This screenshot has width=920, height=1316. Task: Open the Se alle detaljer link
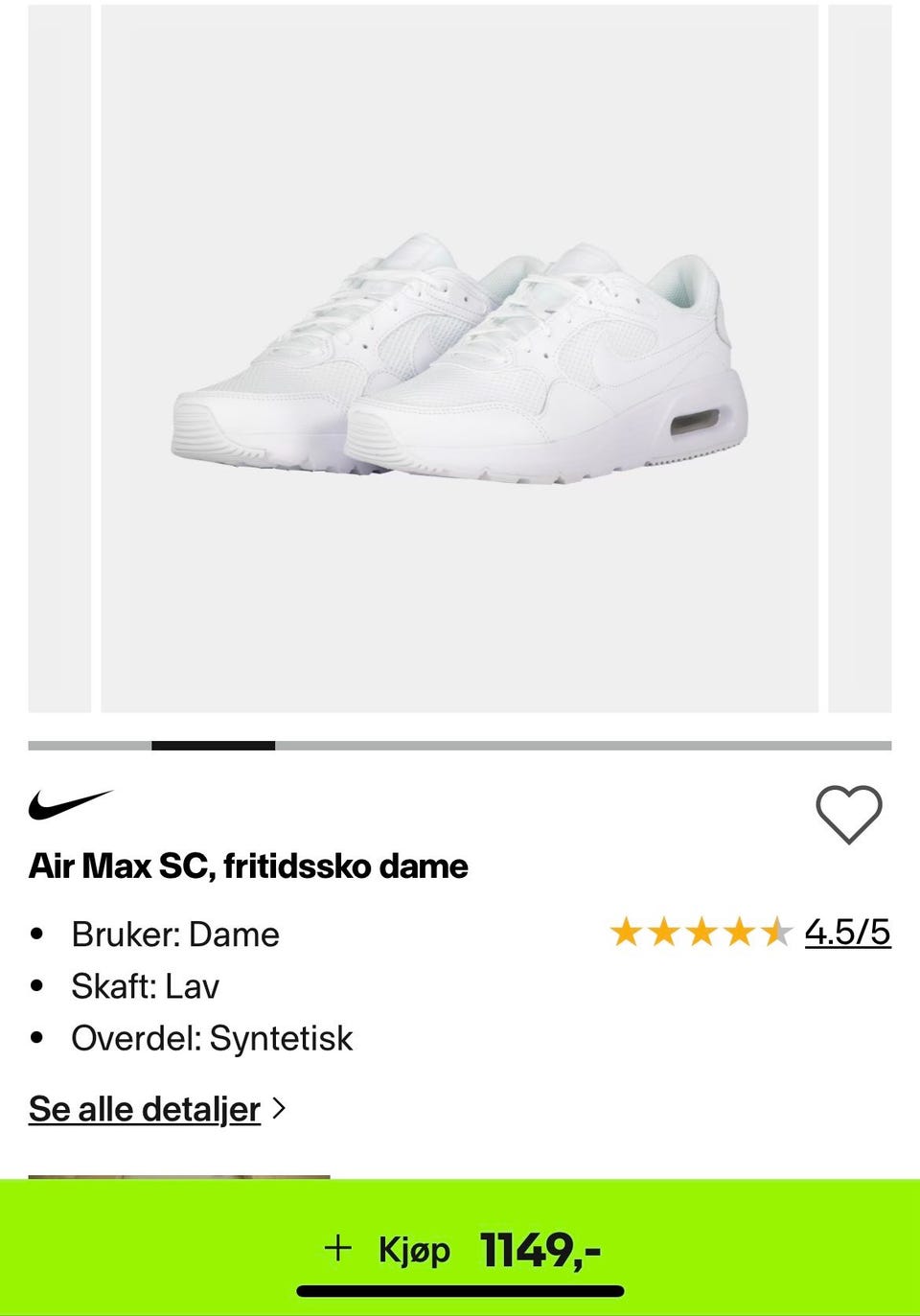[146, 1109]
